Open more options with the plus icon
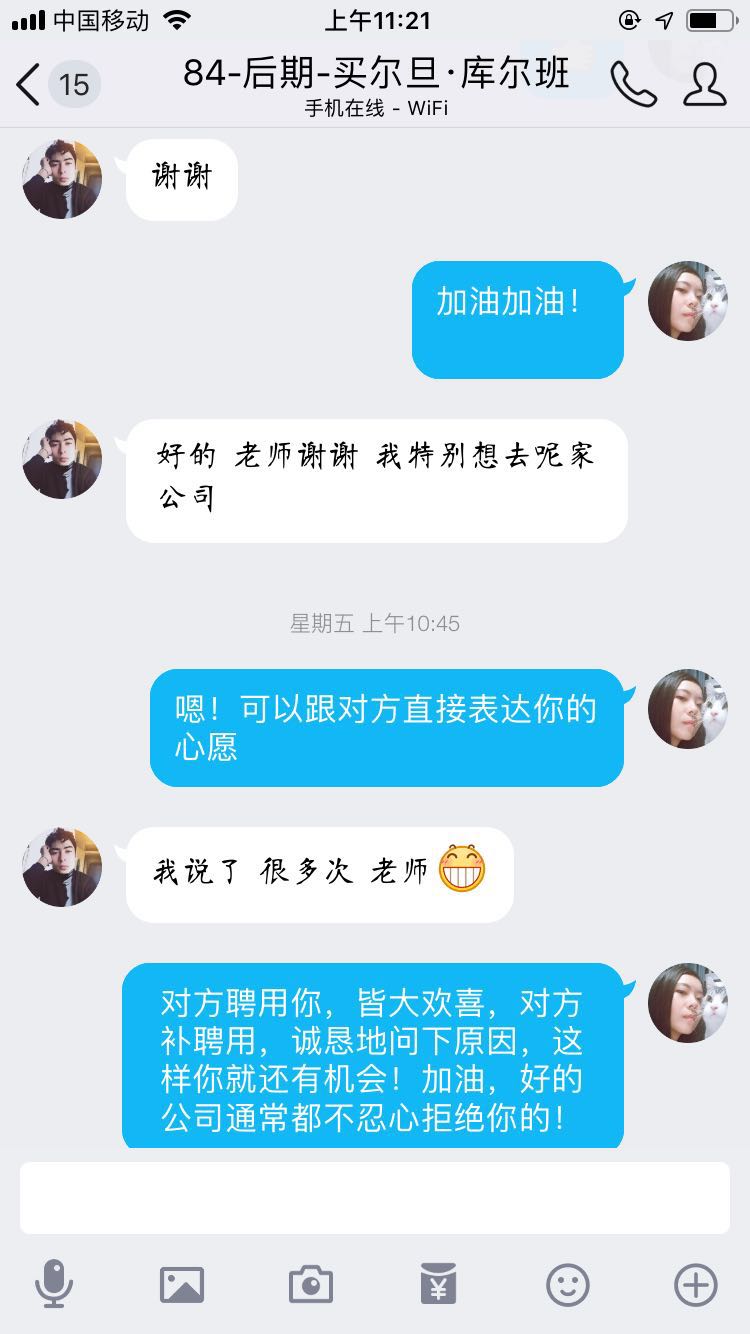The height and width of the screenshot is (1334, 750). click(695, 1284)
